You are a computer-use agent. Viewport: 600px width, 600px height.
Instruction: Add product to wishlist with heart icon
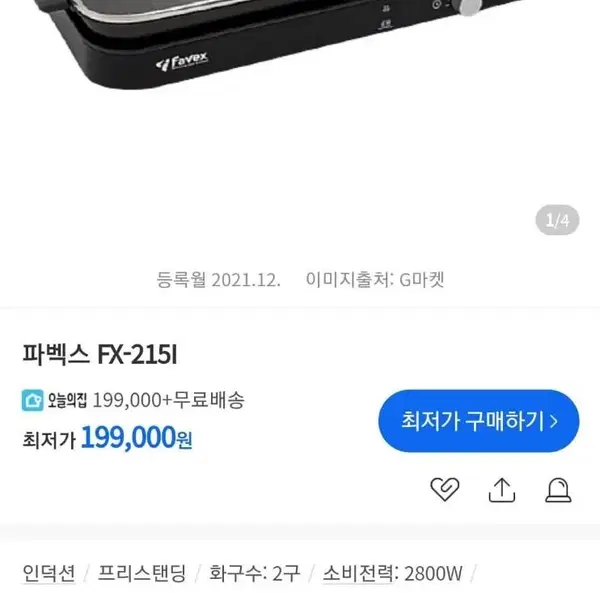coord(445,489)
